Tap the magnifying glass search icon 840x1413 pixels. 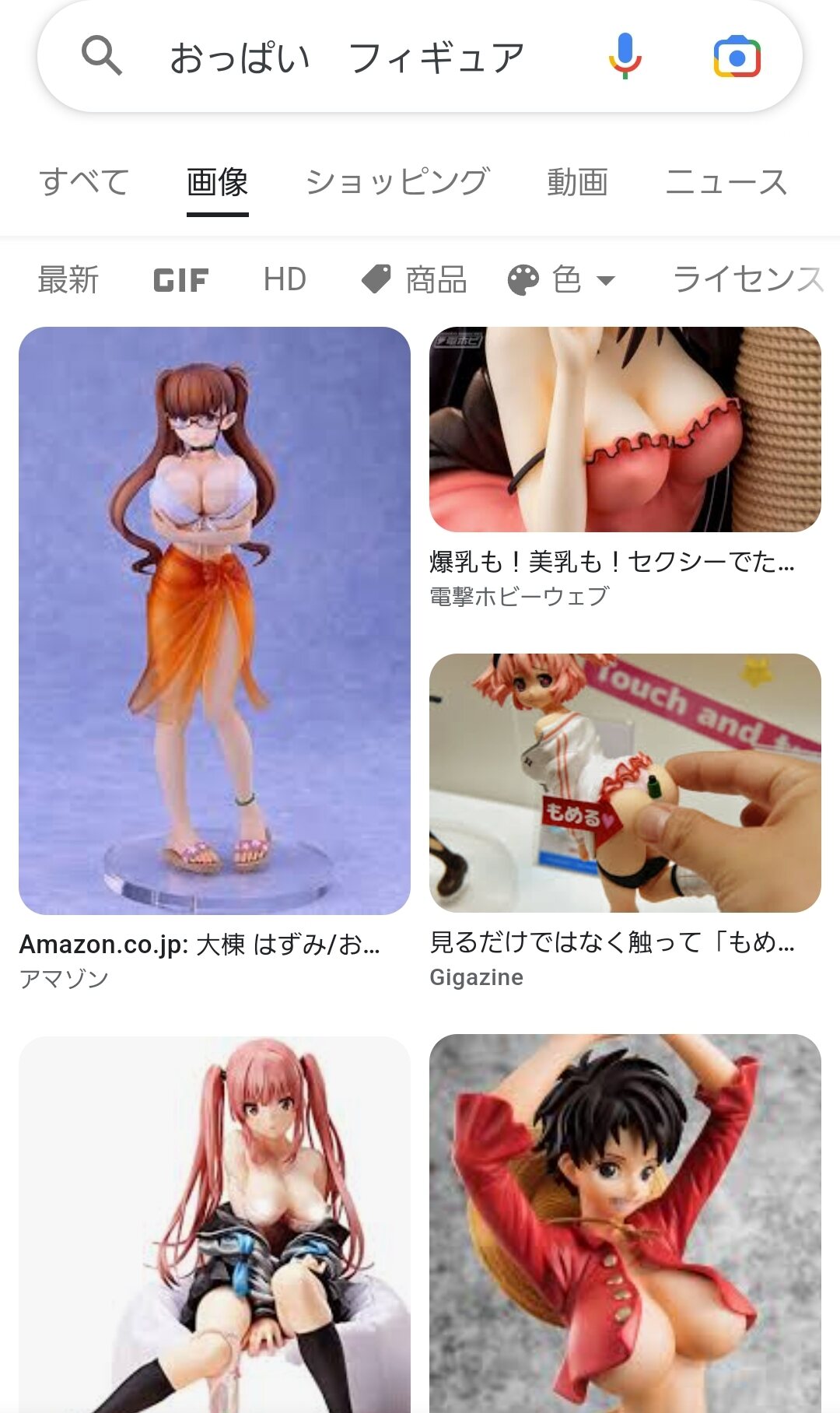(x=102, y=56)
